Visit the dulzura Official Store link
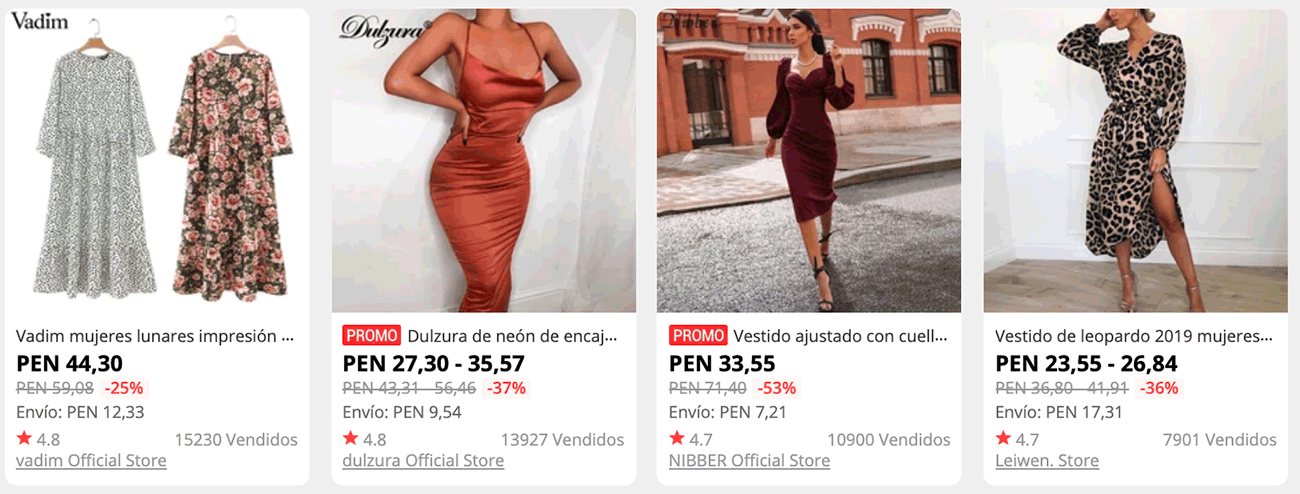 [423, 461]
